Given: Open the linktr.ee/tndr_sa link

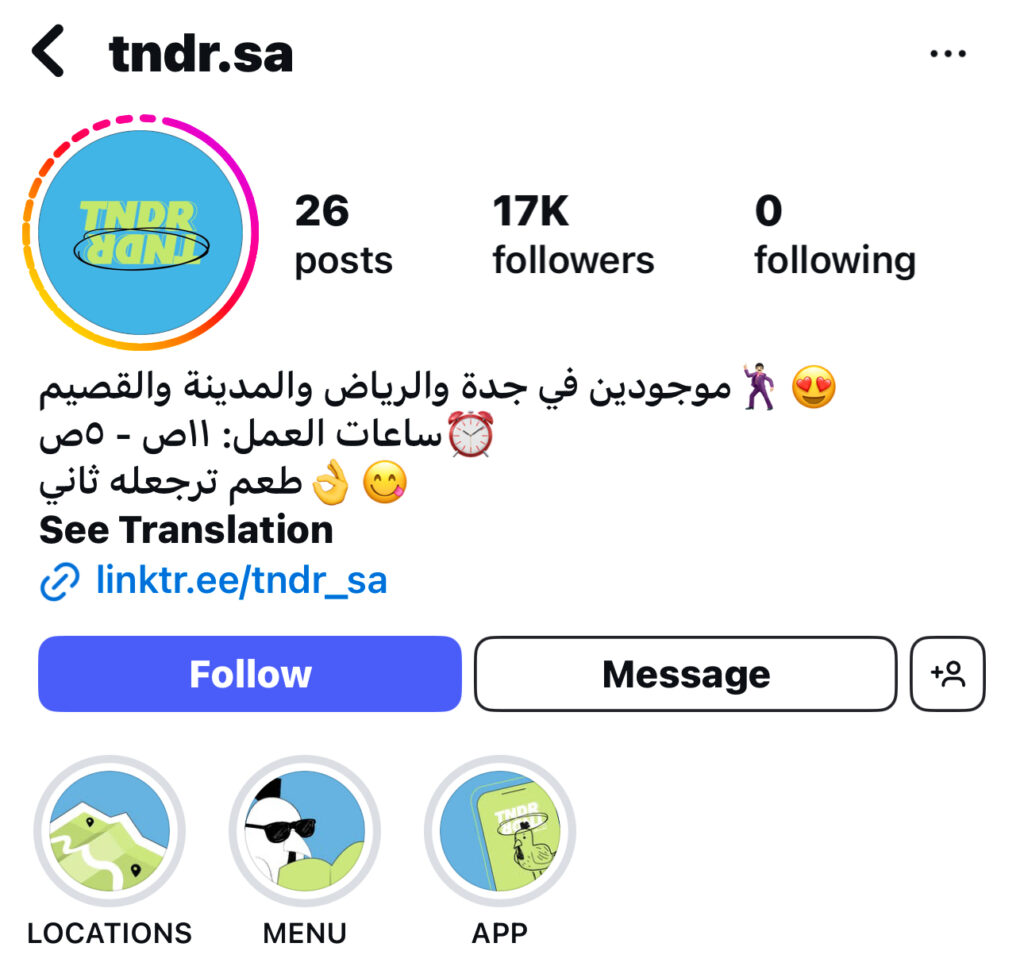Looking at the screenshot, I should (240, 580).
